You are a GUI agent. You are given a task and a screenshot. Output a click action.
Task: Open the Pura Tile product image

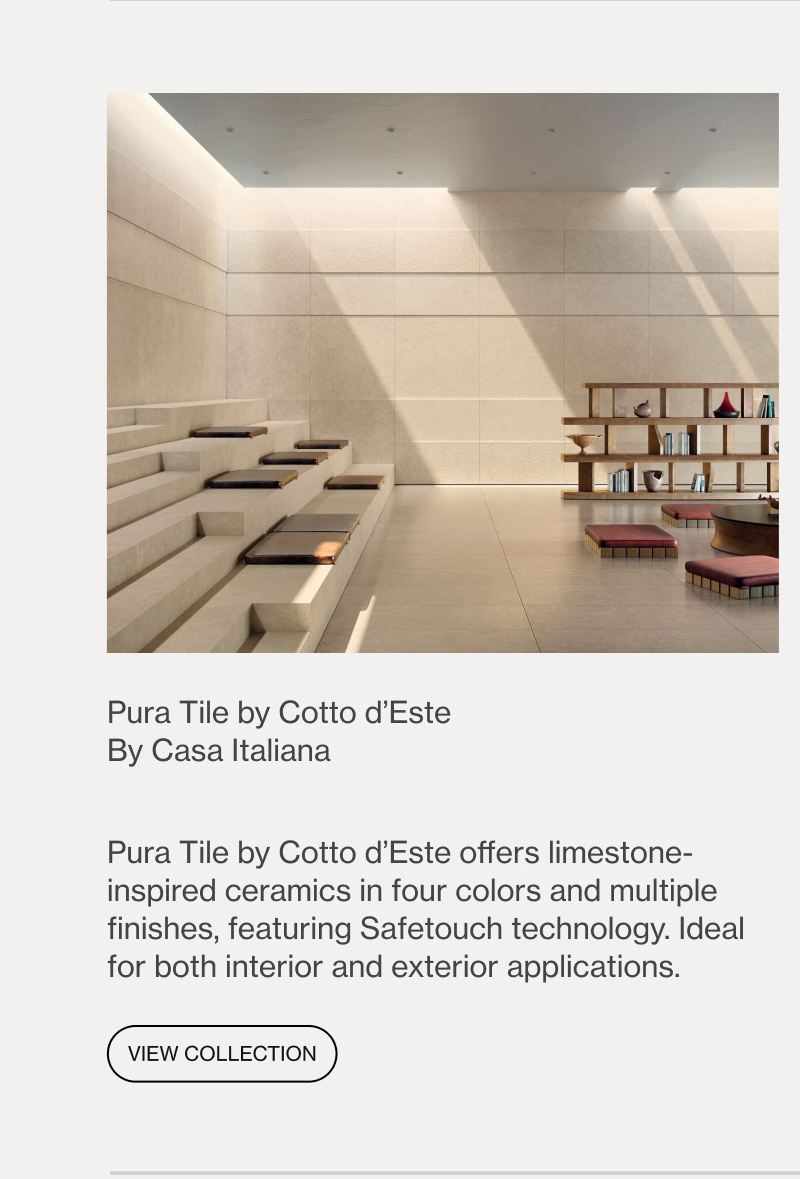443,373
